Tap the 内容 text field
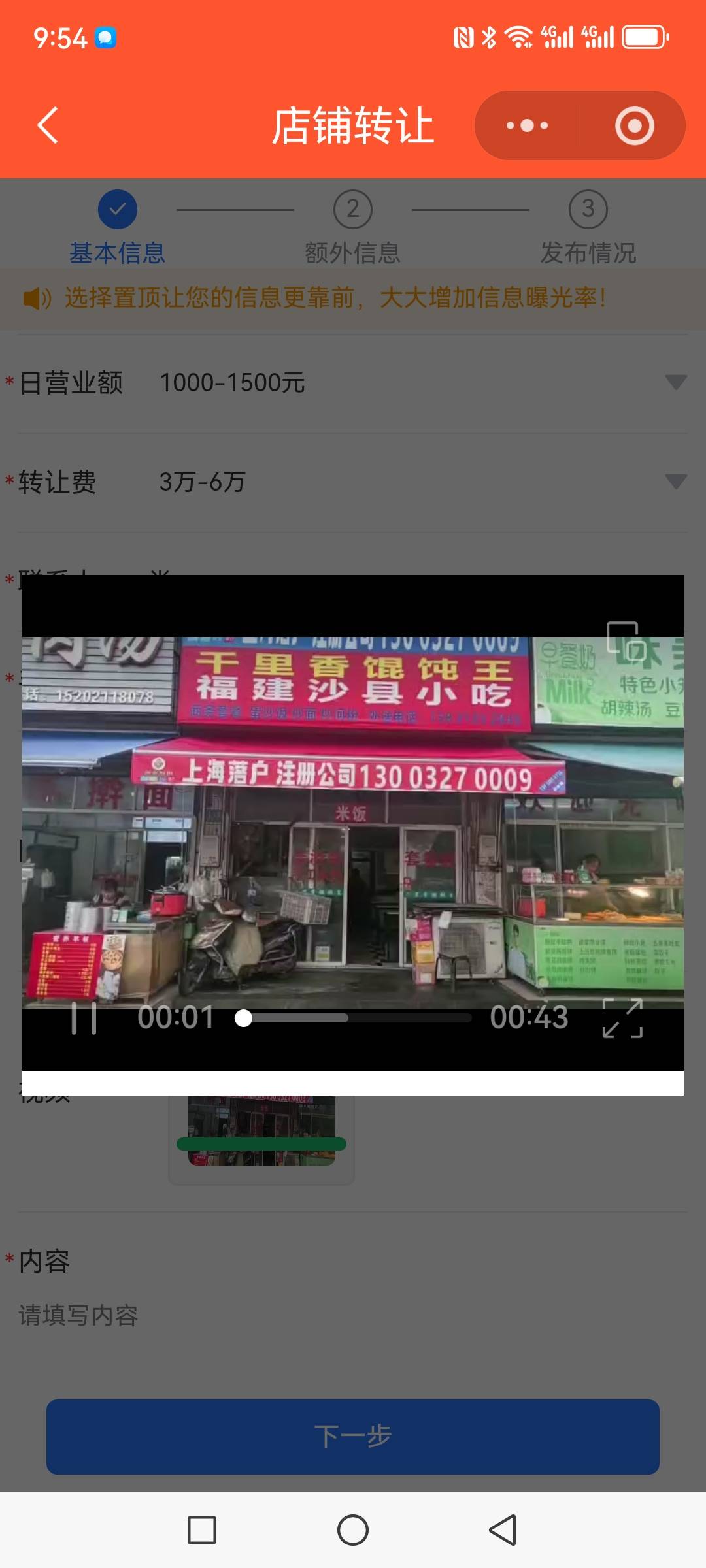Viewport: 706px width, 1568px height. (353, 1315)
